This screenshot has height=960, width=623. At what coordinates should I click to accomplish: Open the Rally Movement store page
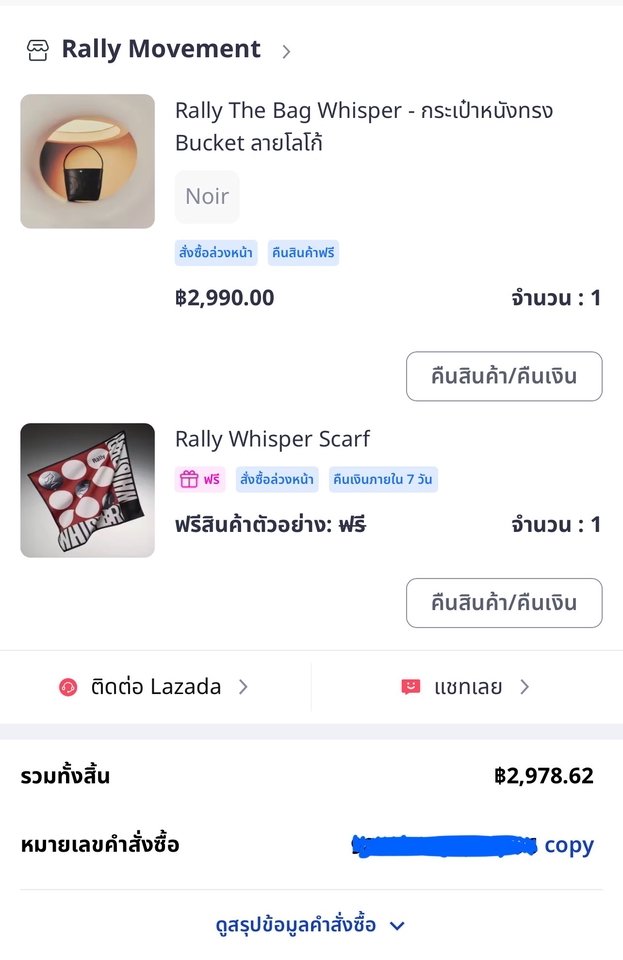pos(160,50)
